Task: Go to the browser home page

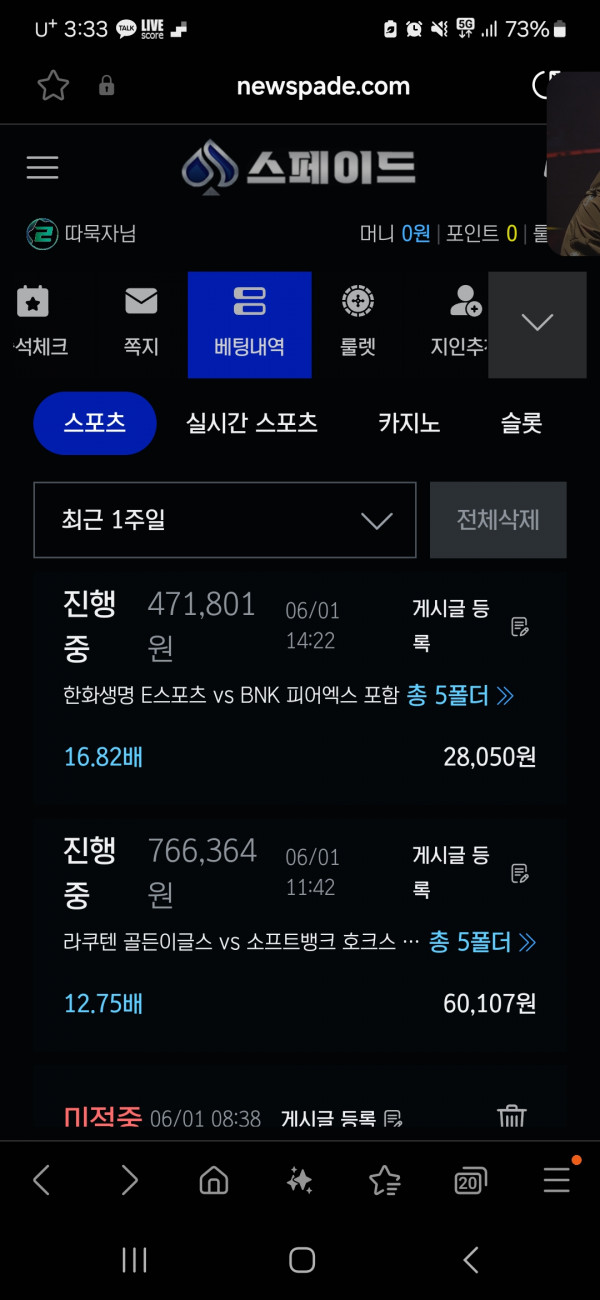Action: (214, 1181)
